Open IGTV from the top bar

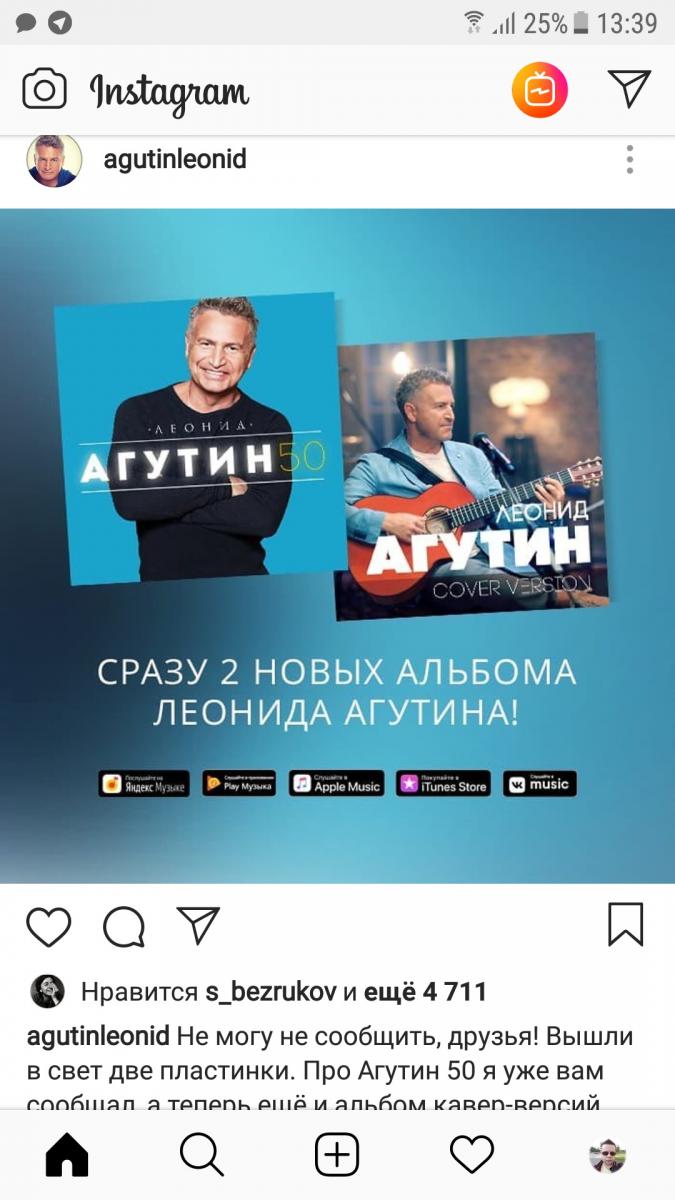[x=540, y=91]
